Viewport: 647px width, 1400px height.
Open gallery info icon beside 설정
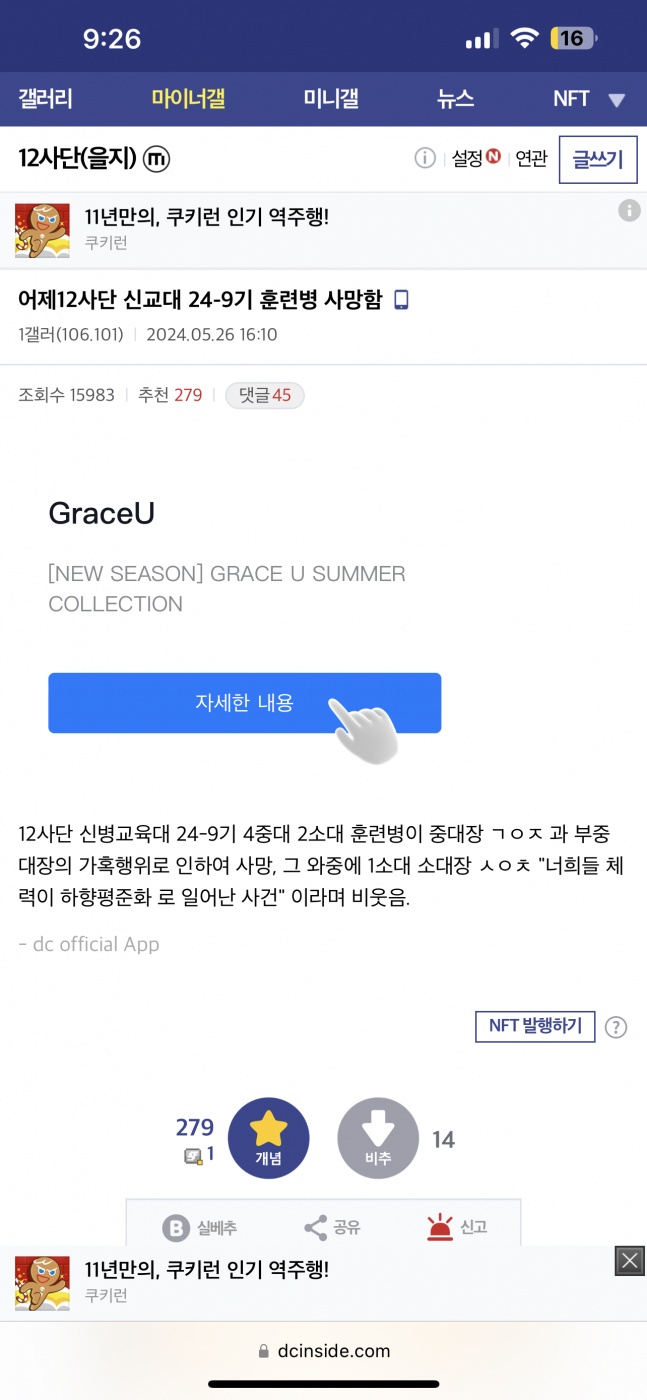425,158
